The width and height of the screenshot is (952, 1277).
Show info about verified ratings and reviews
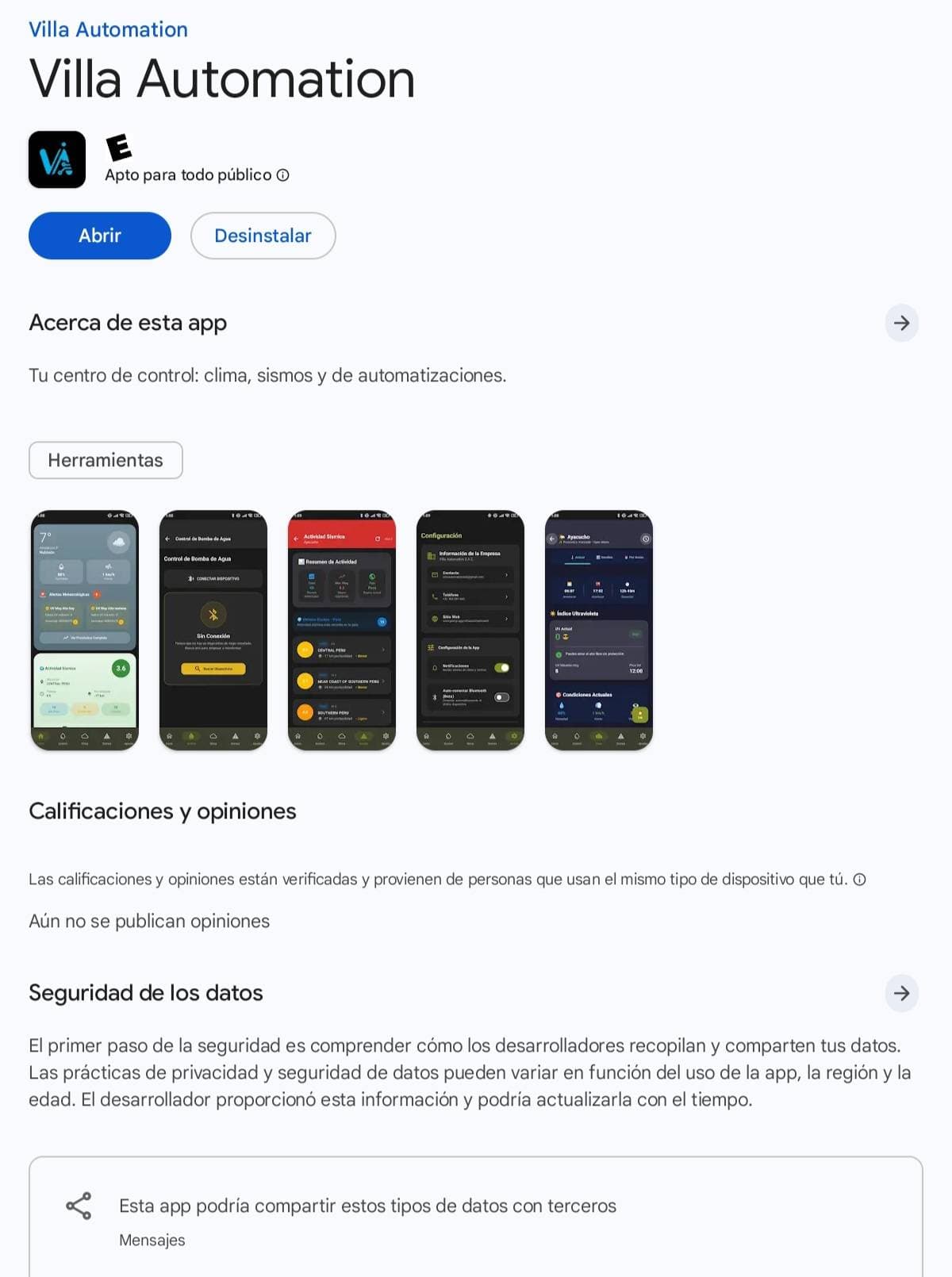click(859, 880)
